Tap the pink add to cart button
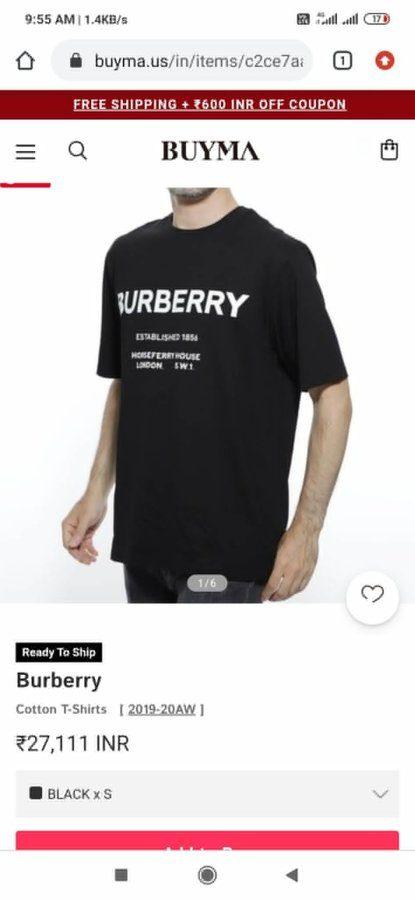Image resolution: width=415 pixels, height=900 pixels. 207,841
